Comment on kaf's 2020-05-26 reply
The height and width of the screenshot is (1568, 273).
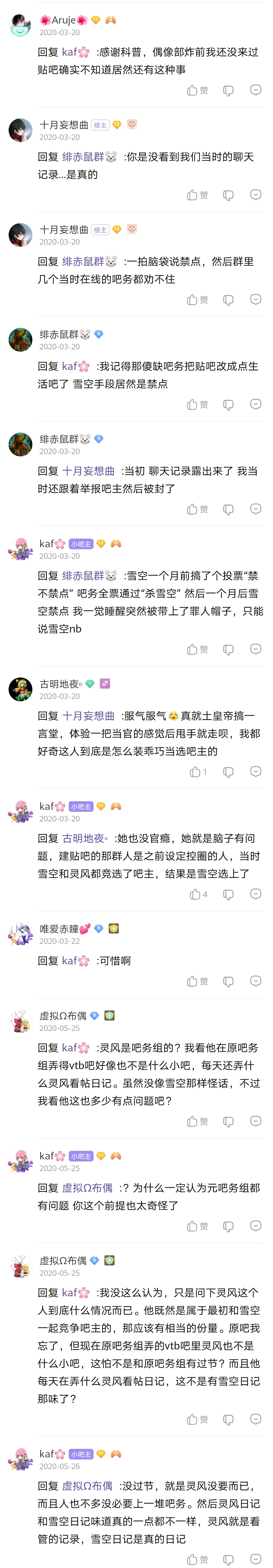(256, 1559)
